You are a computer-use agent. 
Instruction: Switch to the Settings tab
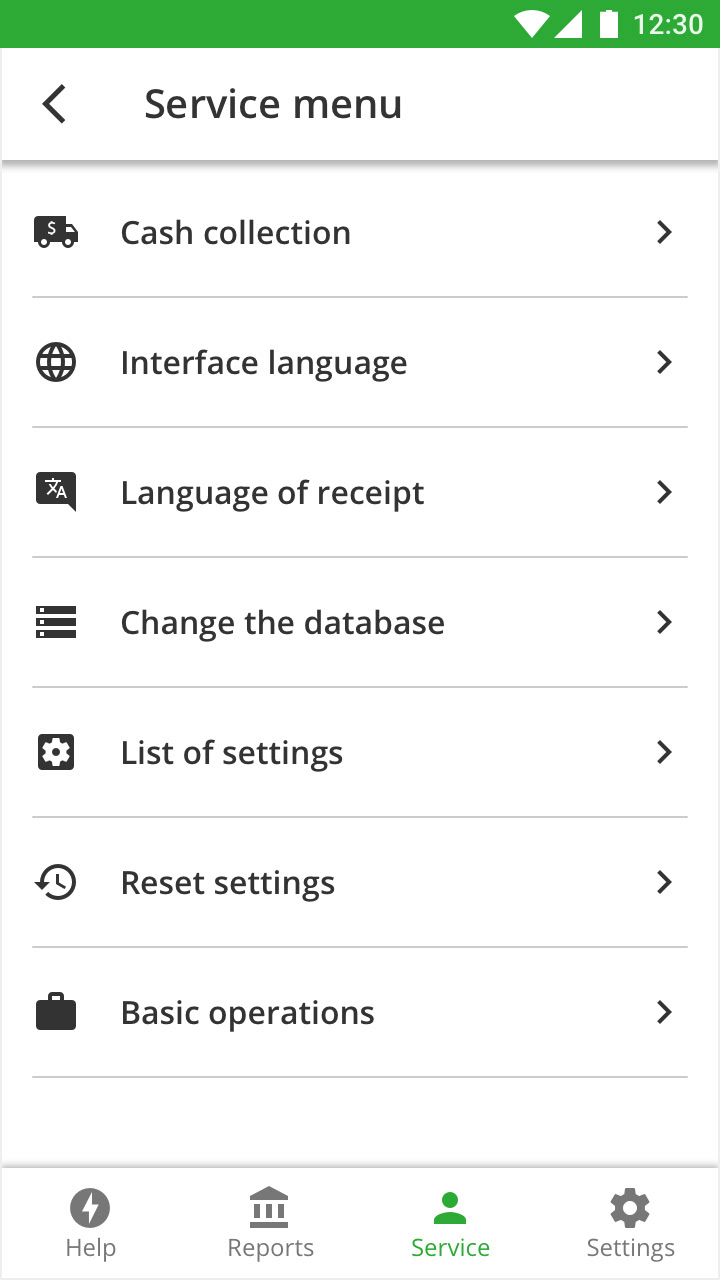coord(630,1224)
